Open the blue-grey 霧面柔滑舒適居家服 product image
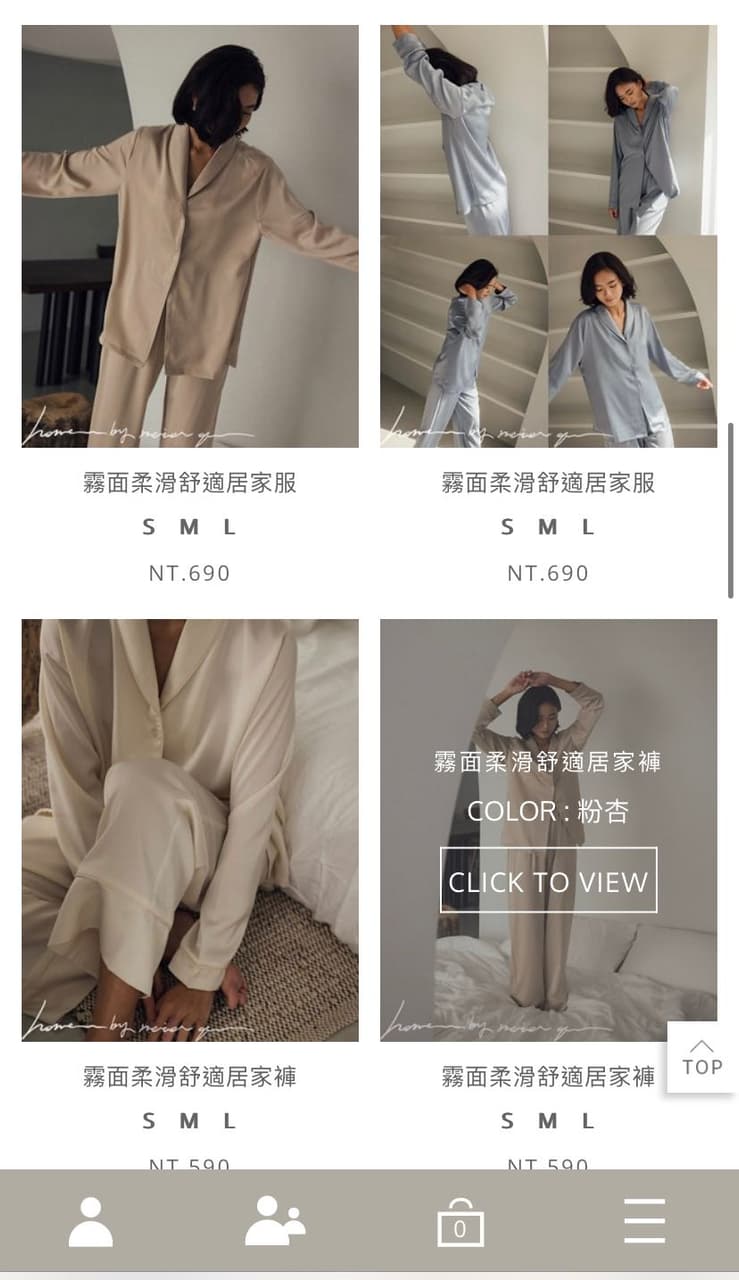Viewport: 739px width, 1280px height. [x=548, y=236]
